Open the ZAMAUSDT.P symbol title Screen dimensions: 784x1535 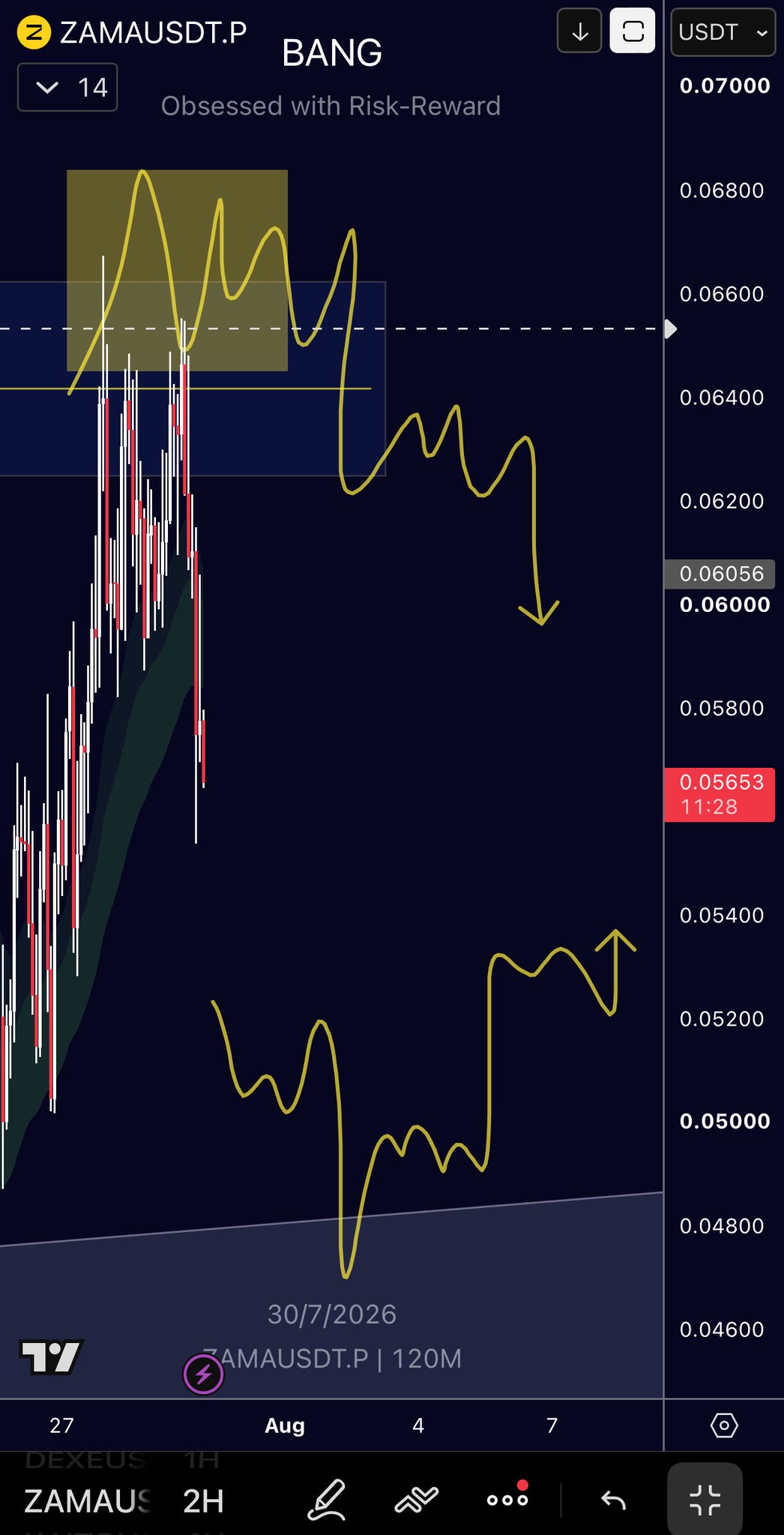[153, 32]
